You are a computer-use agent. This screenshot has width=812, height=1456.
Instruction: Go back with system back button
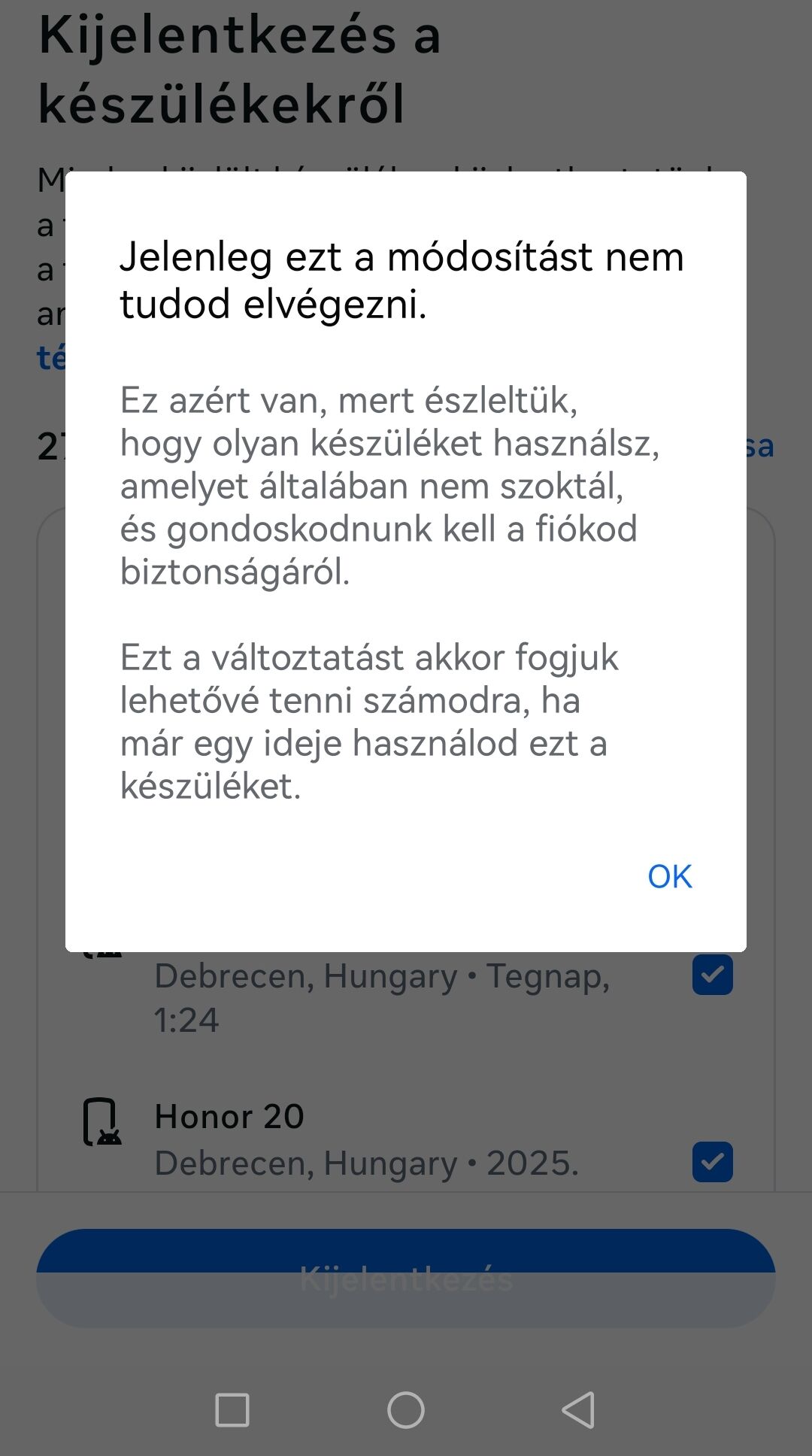click(x=578, y=1409)
